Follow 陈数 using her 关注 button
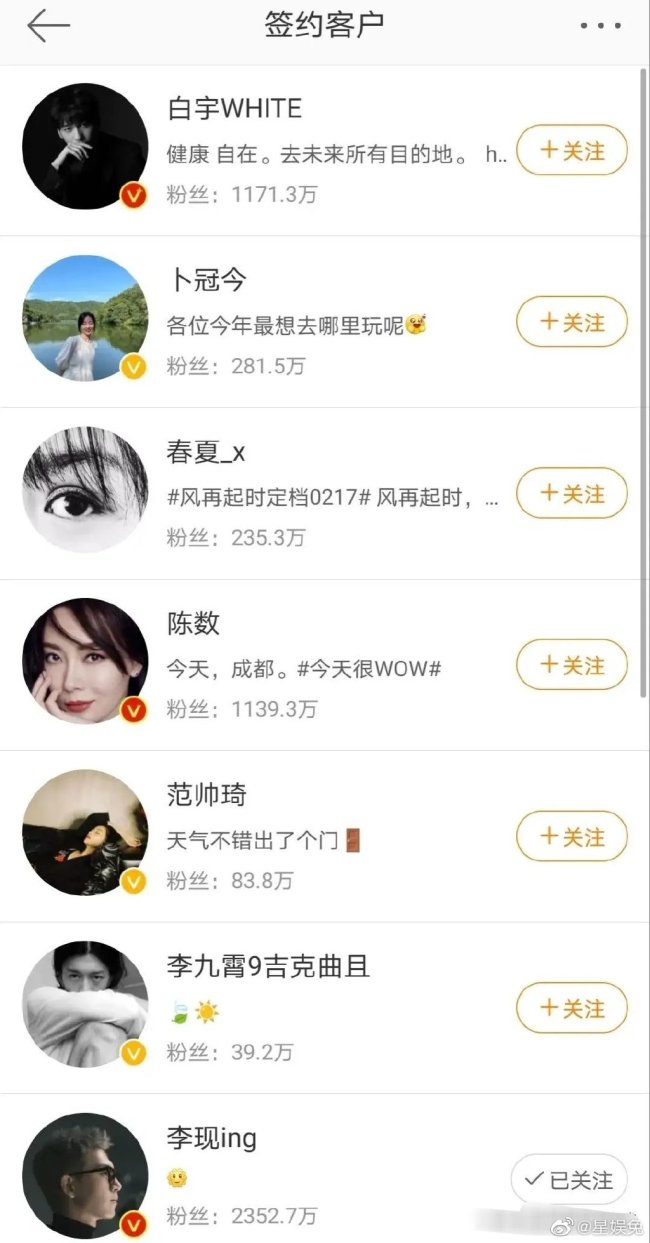Image resolution: width=650 pixels, height=1243 pixels. (572, 665)
